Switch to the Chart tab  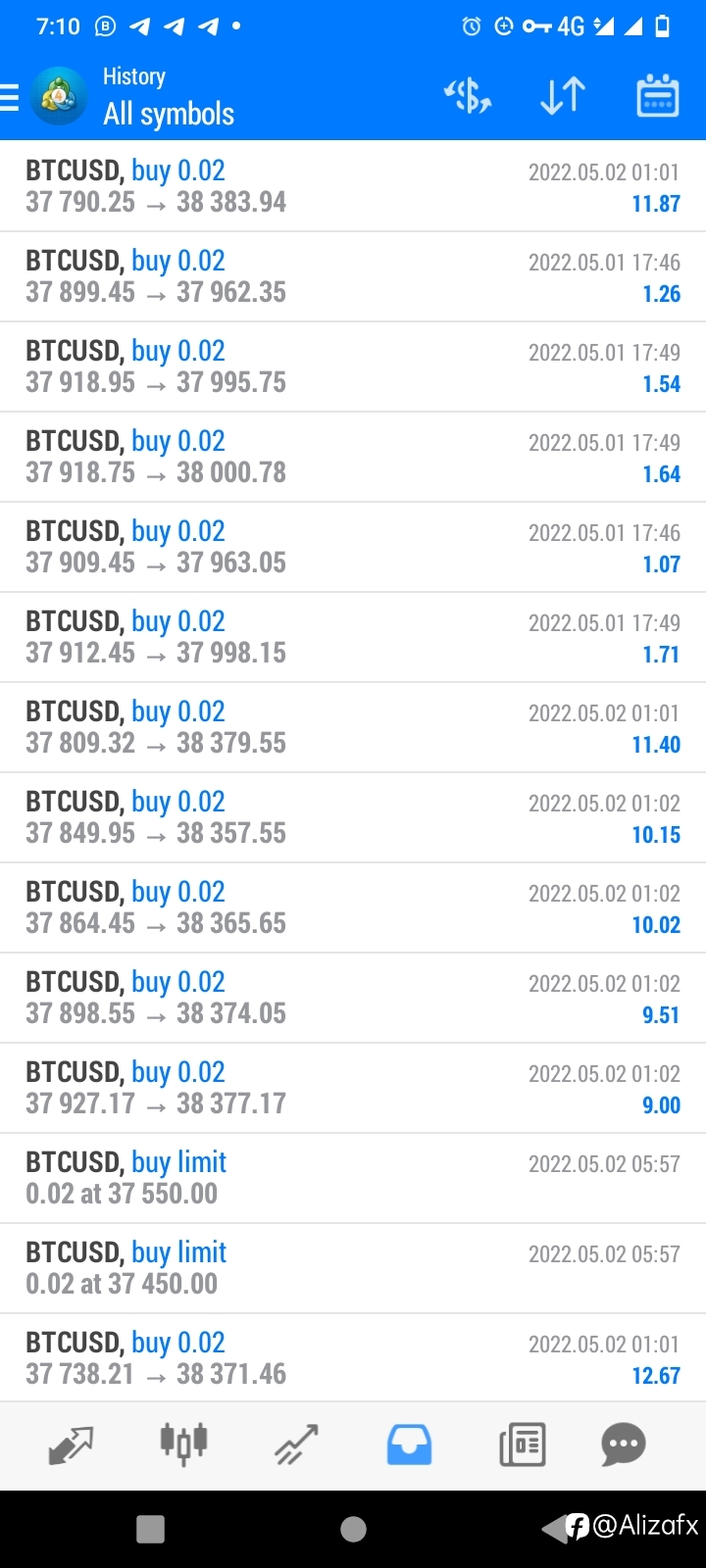click(183, 1445)
